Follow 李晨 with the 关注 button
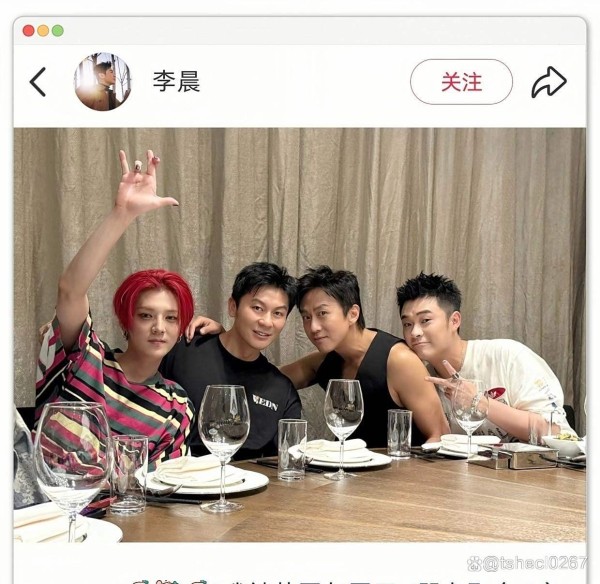This screenshot has width=600, height=584. [x=461, y=82]
